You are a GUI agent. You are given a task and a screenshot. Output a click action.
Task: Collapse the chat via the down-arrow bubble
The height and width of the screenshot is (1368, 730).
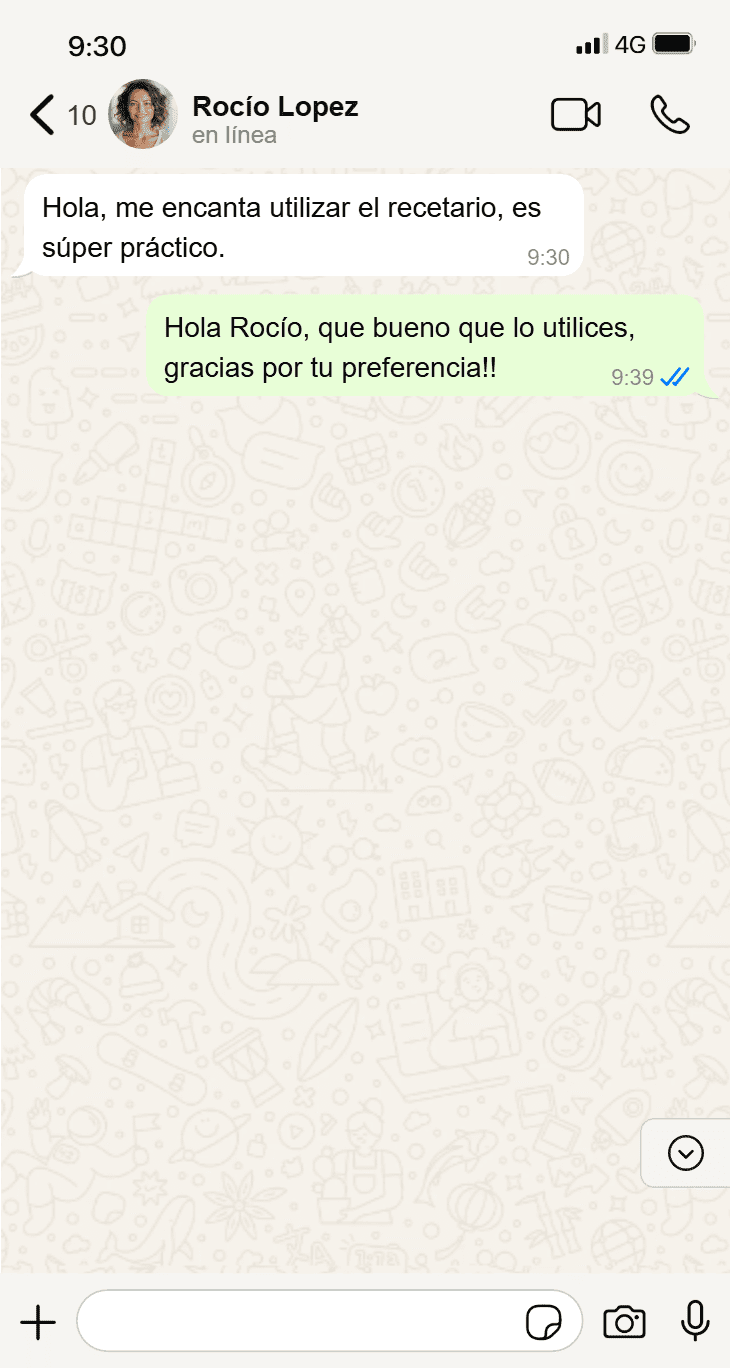(x=685, y=1153)
